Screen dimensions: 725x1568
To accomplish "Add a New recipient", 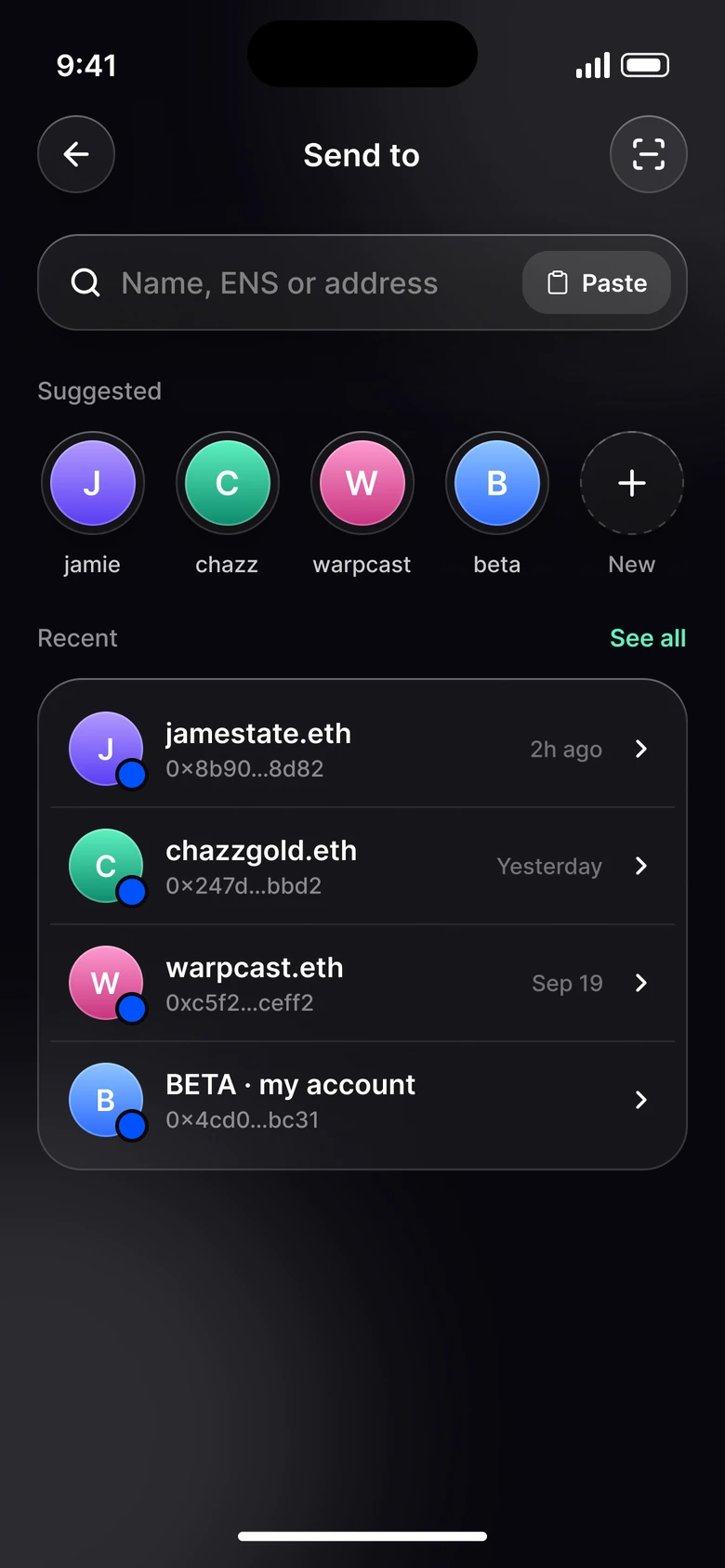I will (632, 503).
